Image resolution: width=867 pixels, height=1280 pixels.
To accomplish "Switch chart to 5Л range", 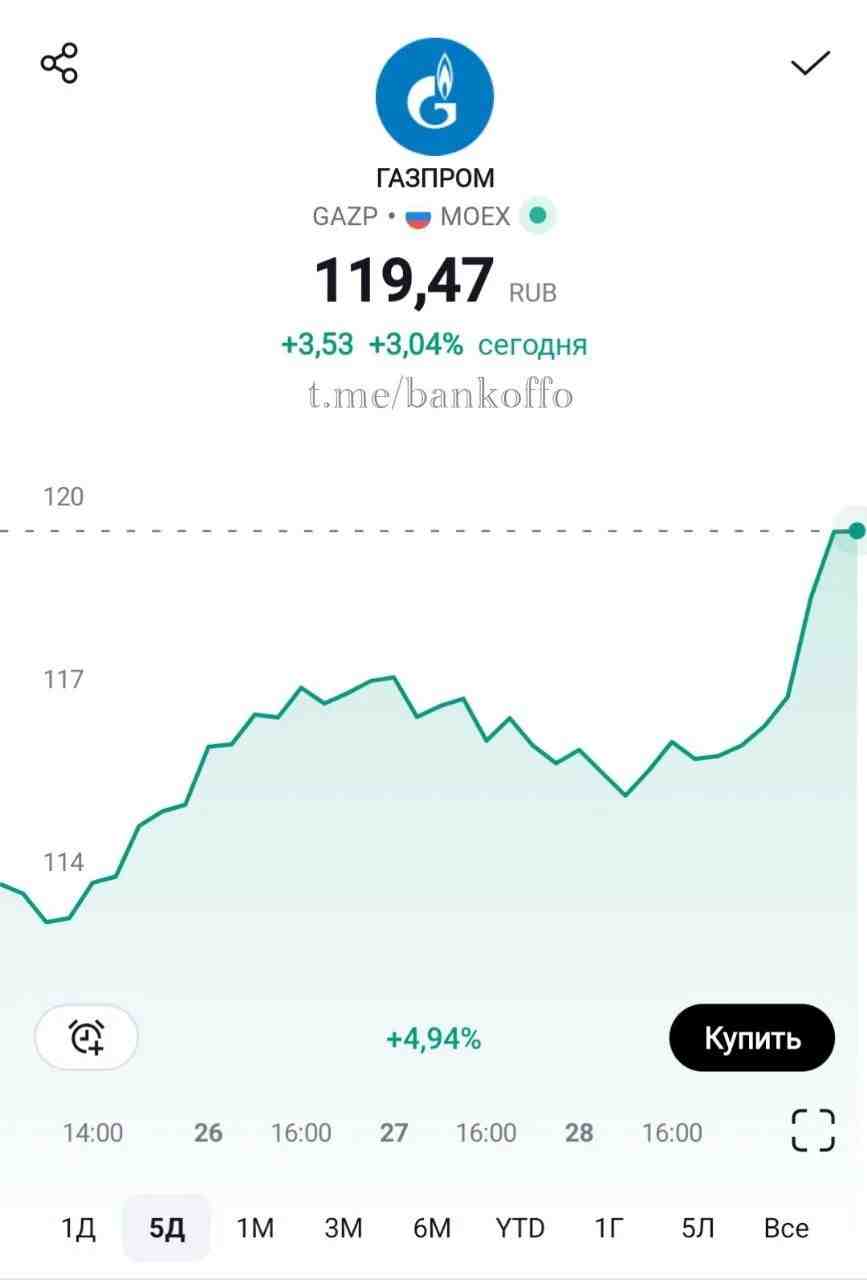I will click(x=697, y=1227).
